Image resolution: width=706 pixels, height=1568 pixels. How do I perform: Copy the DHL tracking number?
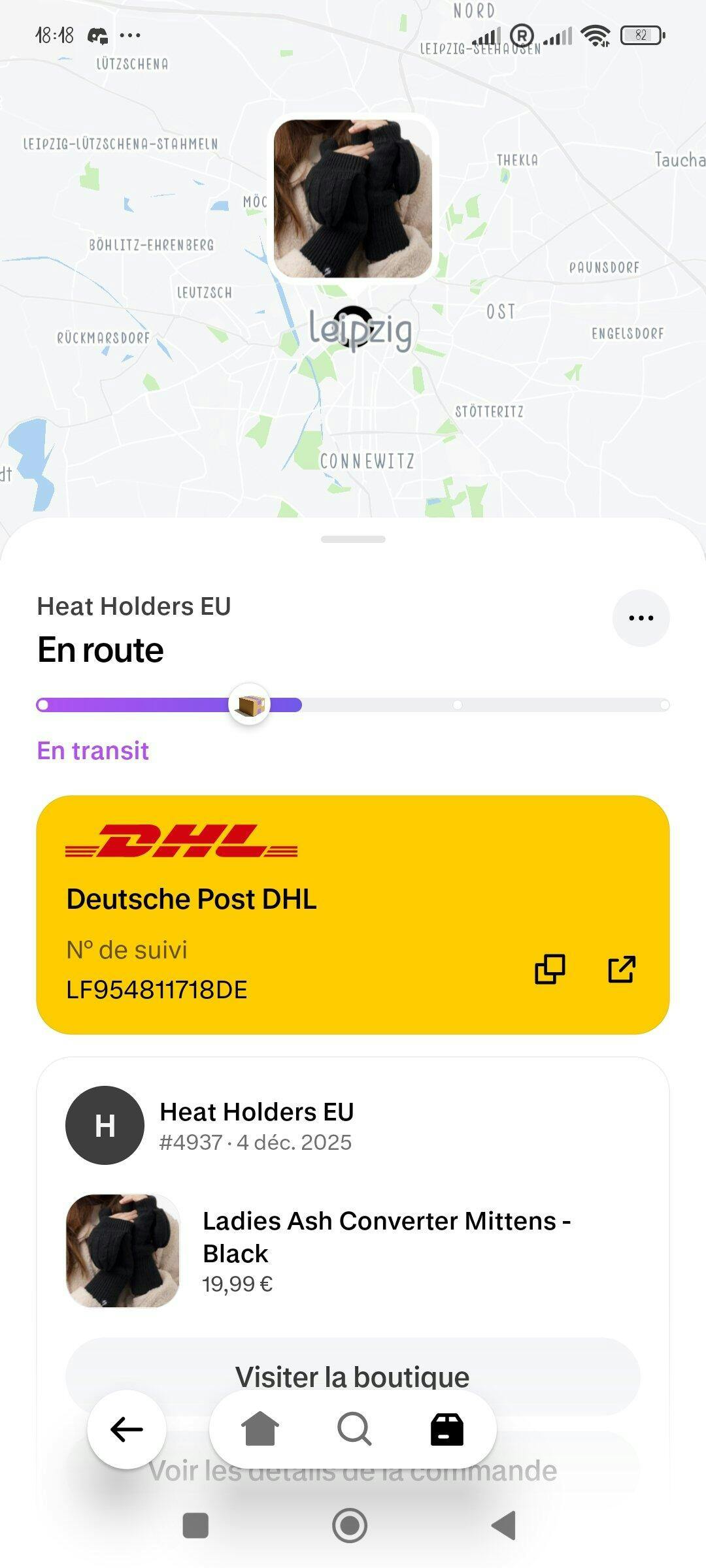click(x=550, y=969)
